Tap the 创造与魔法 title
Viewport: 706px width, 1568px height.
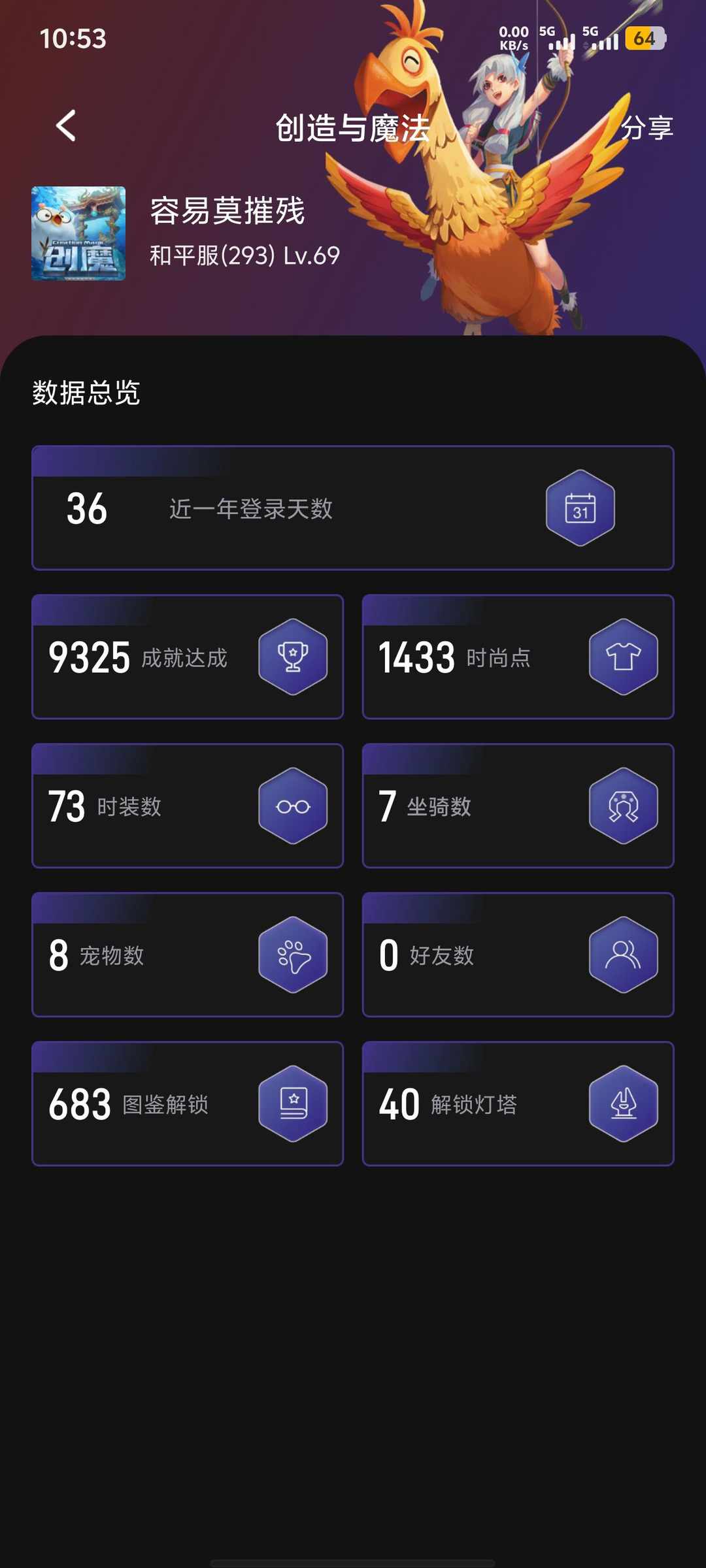coord(353,128)
